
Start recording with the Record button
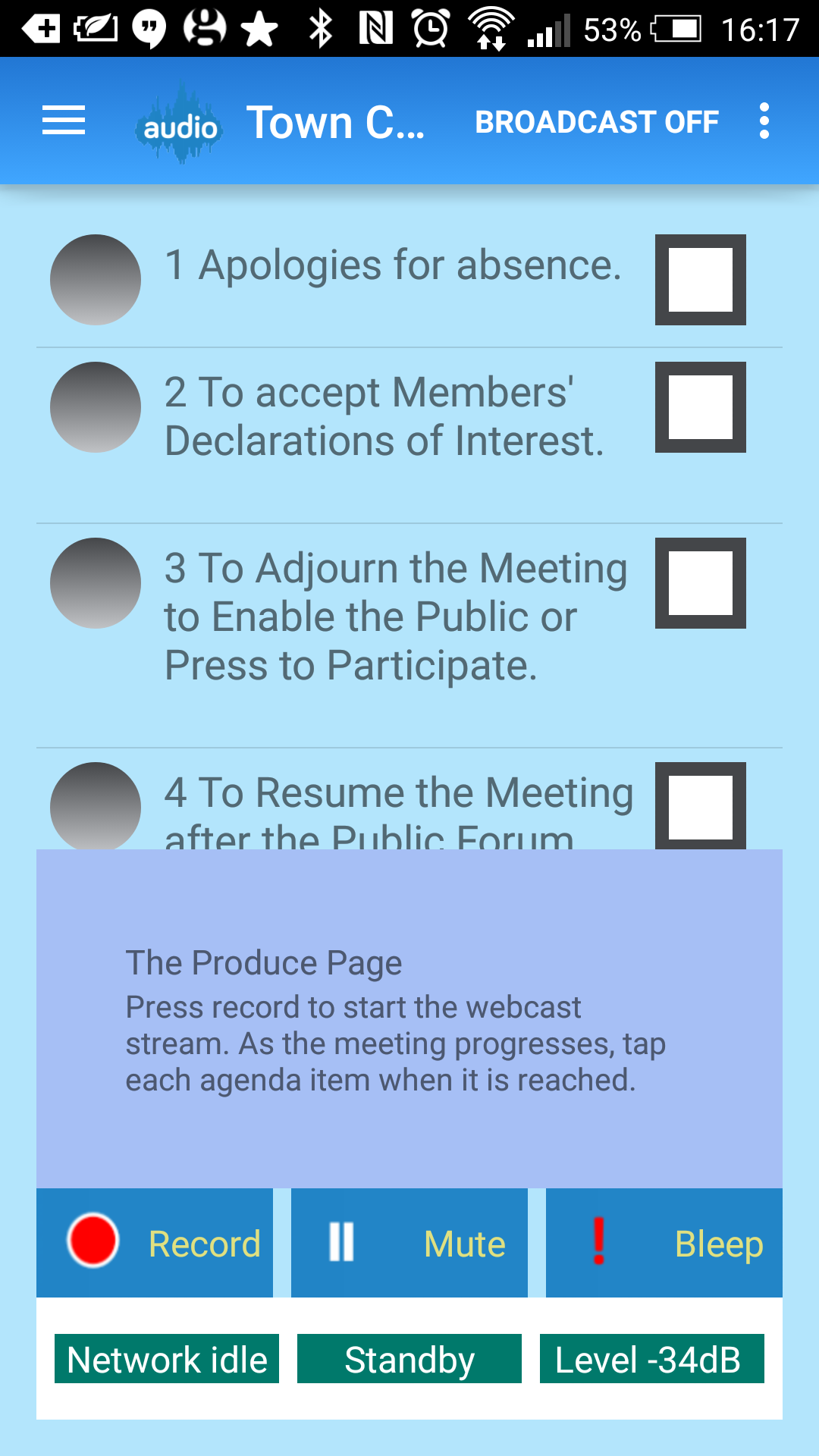click(x=155, y=1243)
